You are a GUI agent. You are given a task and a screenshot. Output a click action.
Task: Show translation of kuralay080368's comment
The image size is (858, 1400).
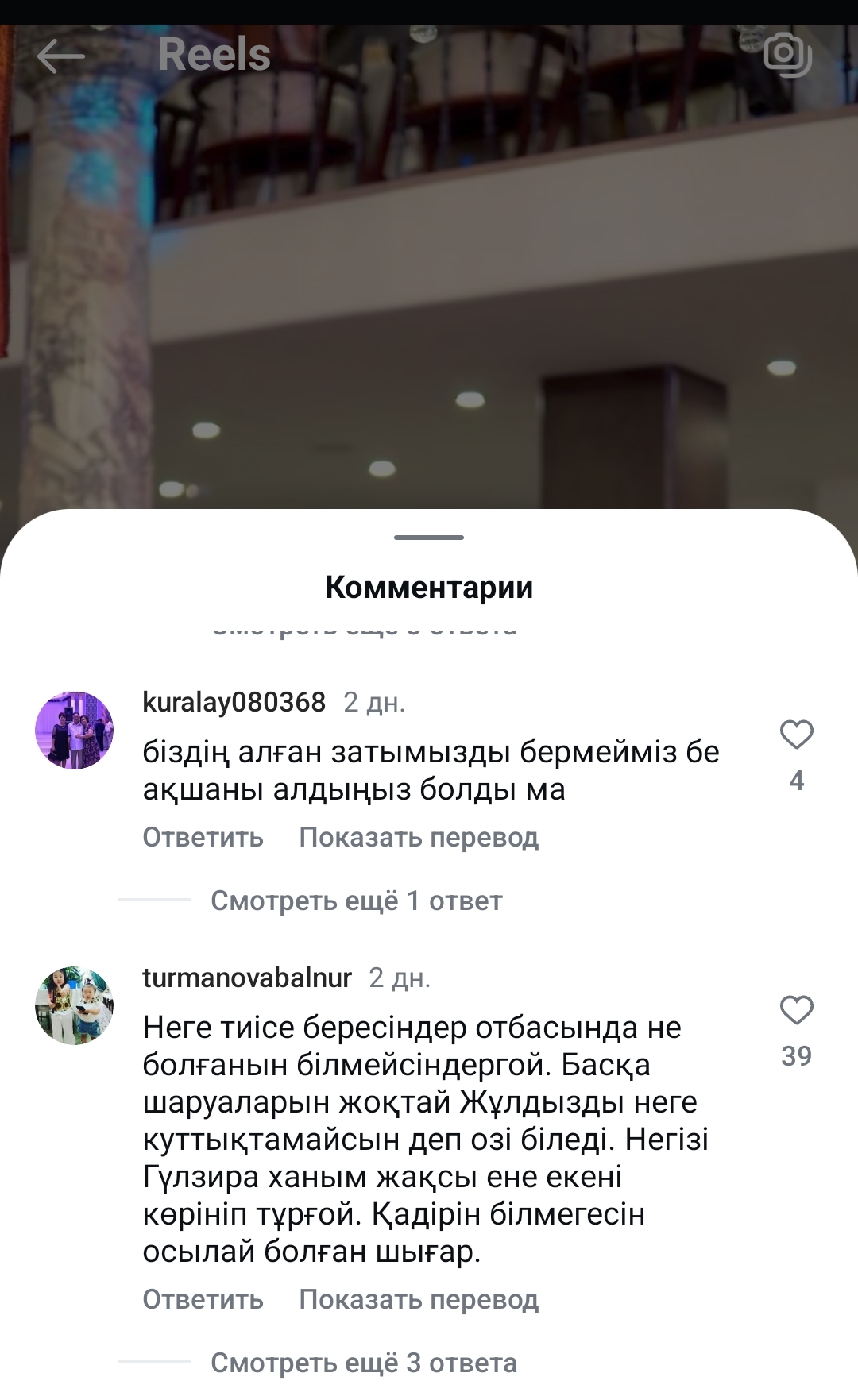(x=419, y=837)
